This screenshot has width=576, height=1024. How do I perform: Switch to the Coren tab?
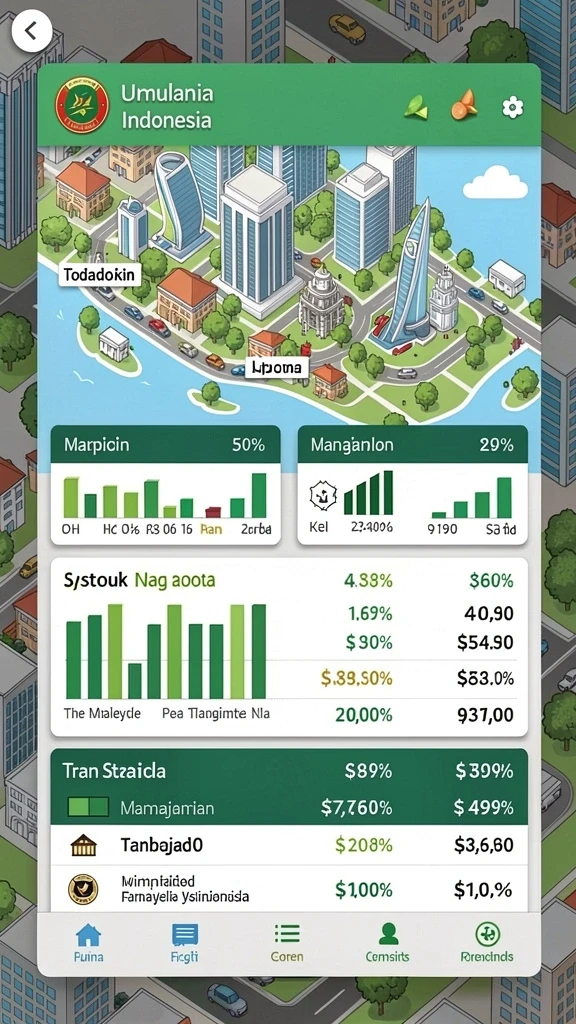click(287, 944)
